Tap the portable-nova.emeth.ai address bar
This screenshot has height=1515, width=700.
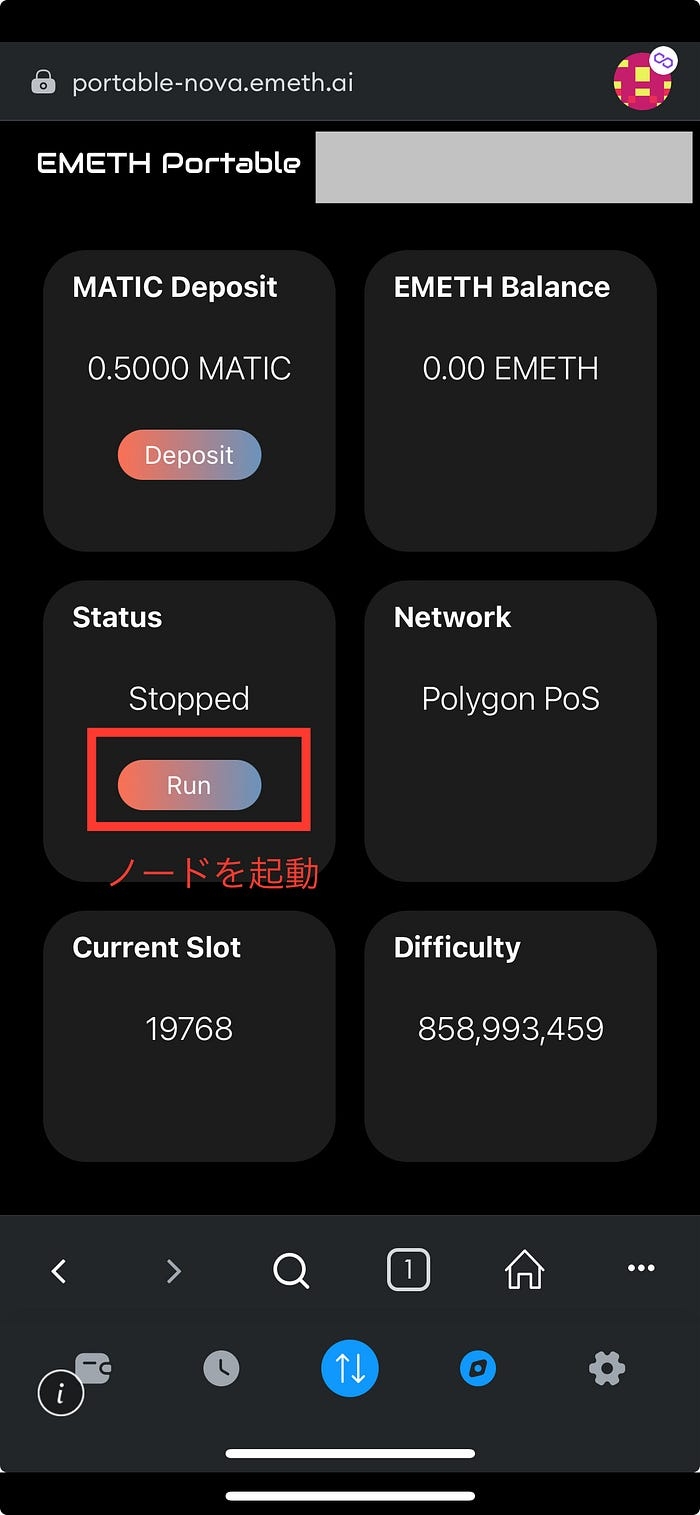[213, 82]
